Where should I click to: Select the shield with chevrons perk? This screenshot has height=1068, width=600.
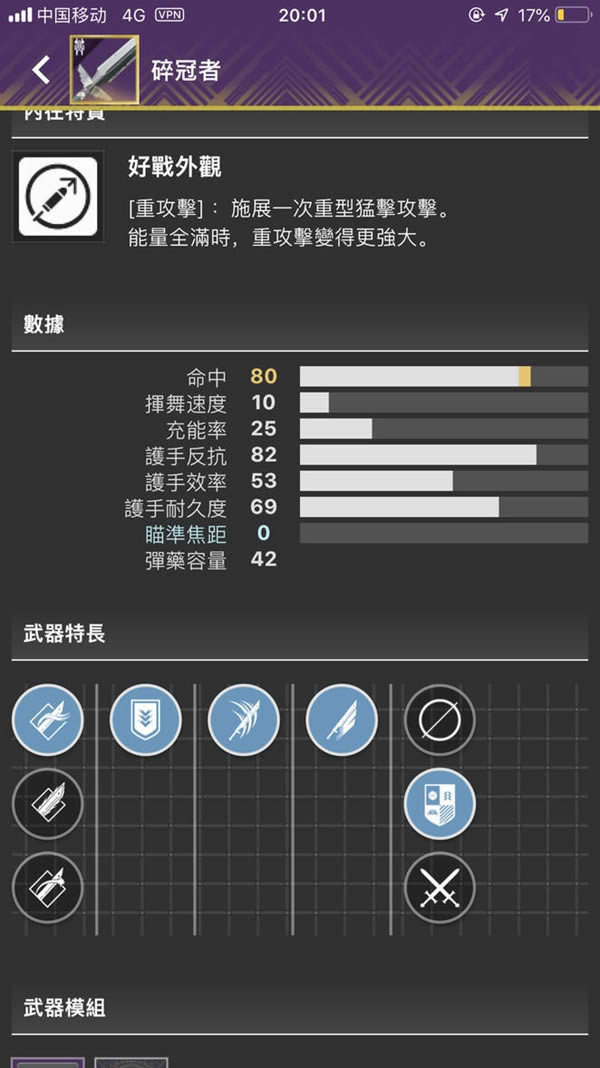(x=145, y=719)
